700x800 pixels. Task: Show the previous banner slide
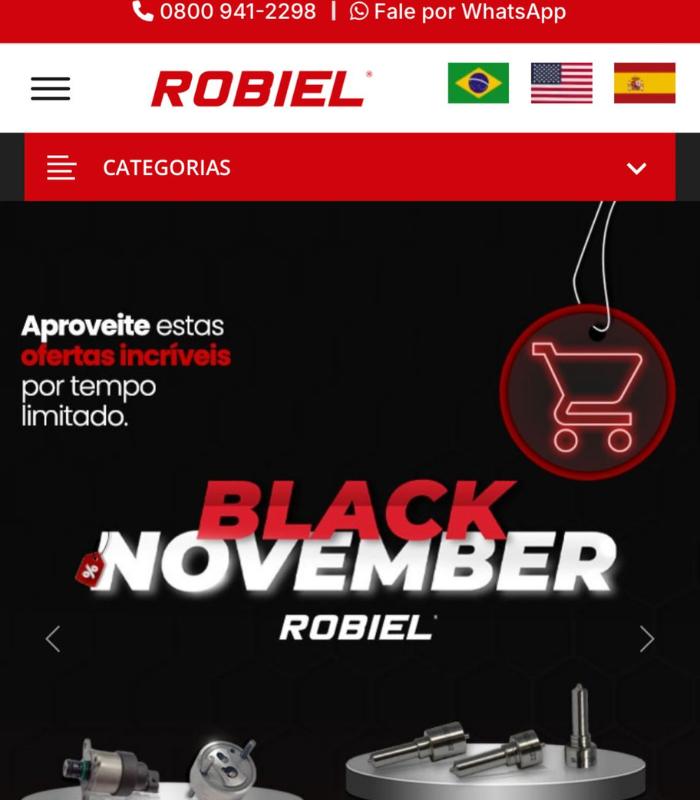point(53,638)
